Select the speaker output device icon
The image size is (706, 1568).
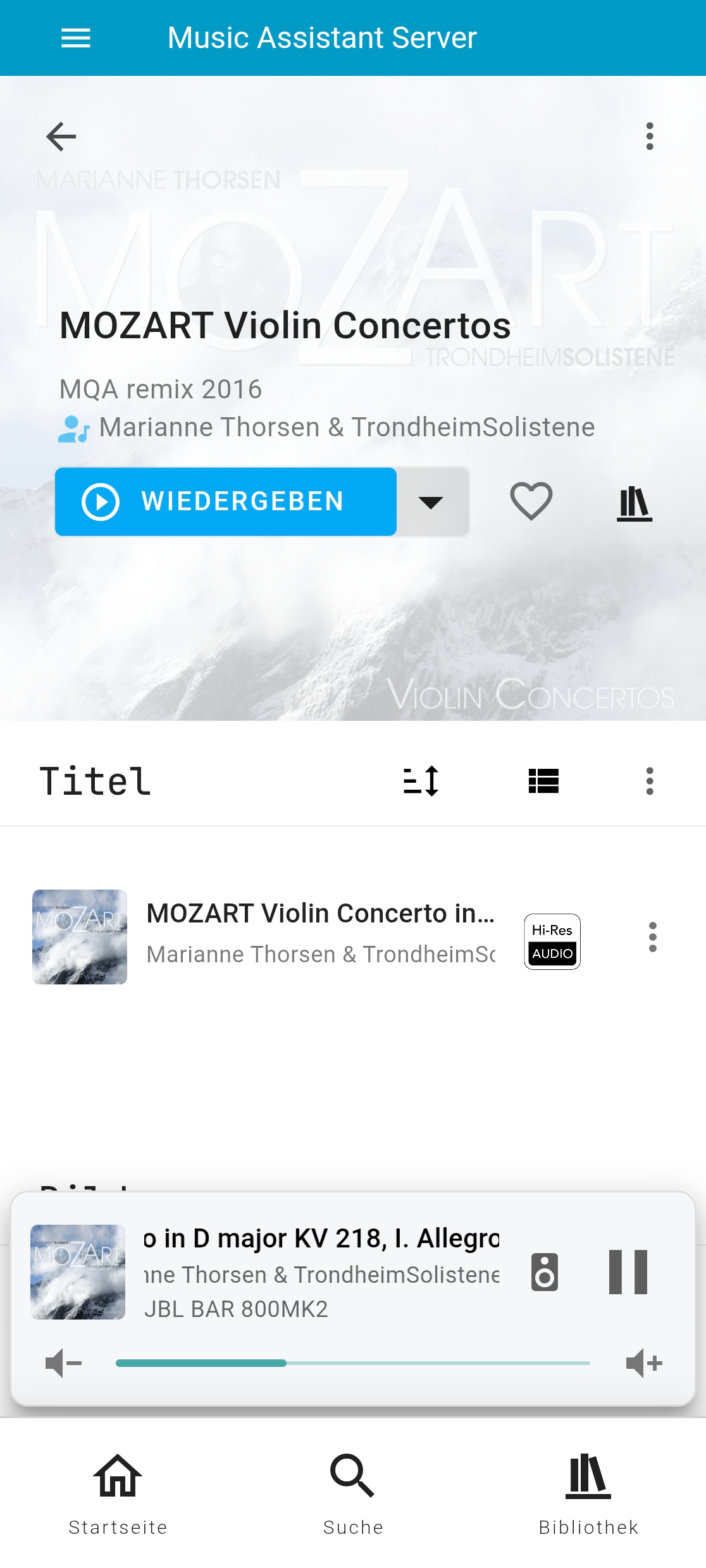click(x=545, y=1271)
